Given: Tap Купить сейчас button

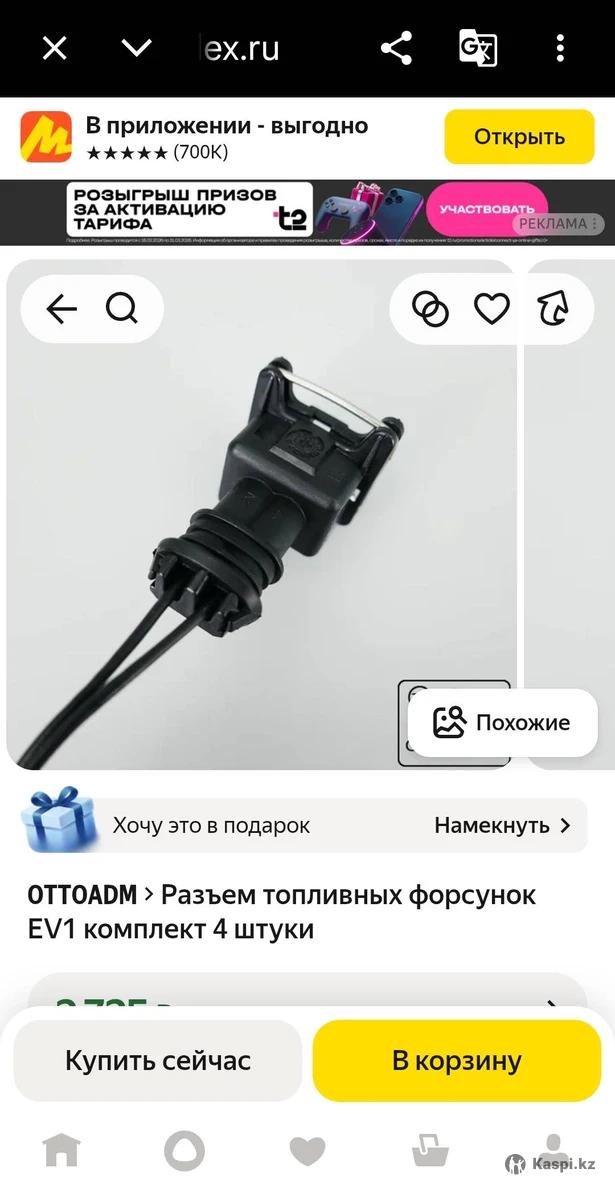Looking at the screenshot, I should [x=158, y=1061].
